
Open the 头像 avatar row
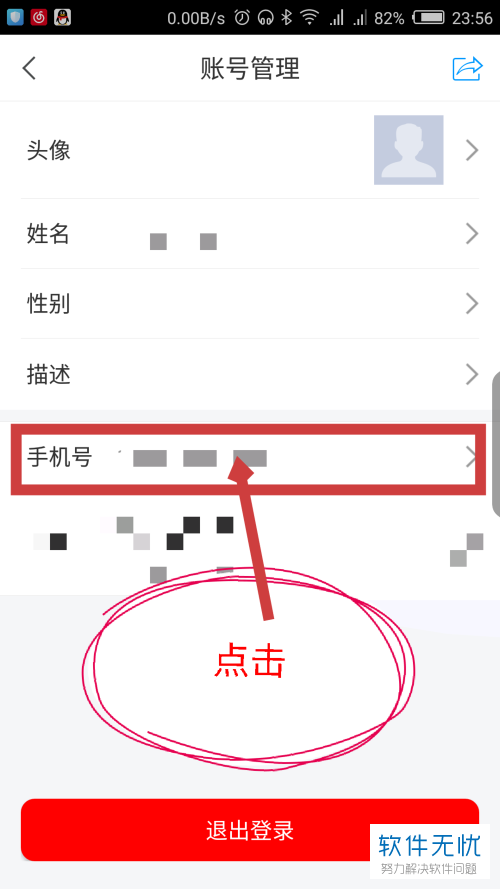[x=250, y=150]
